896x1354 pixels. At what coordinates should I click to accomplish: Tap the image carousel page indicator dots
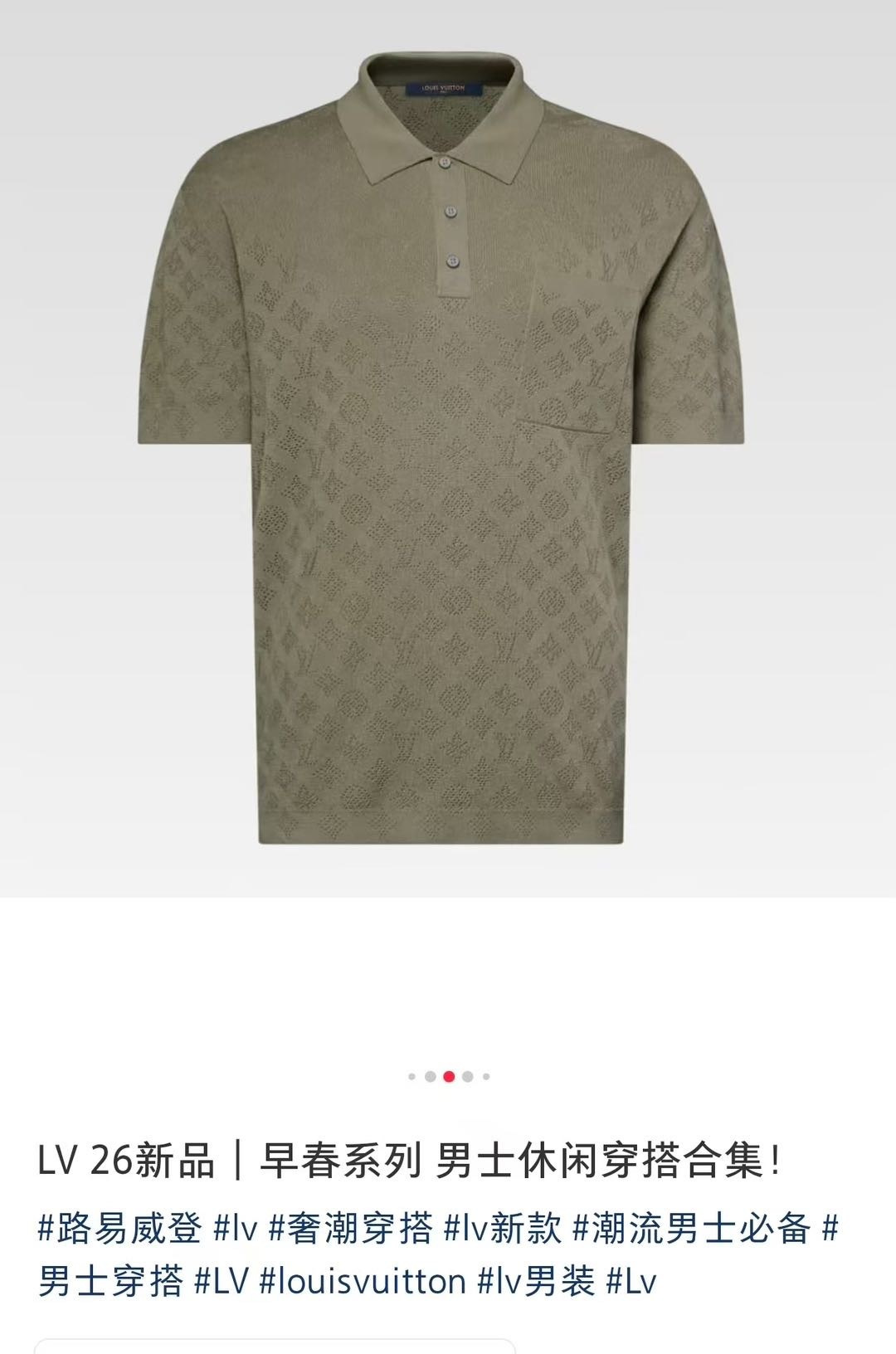coord(449,1077)
